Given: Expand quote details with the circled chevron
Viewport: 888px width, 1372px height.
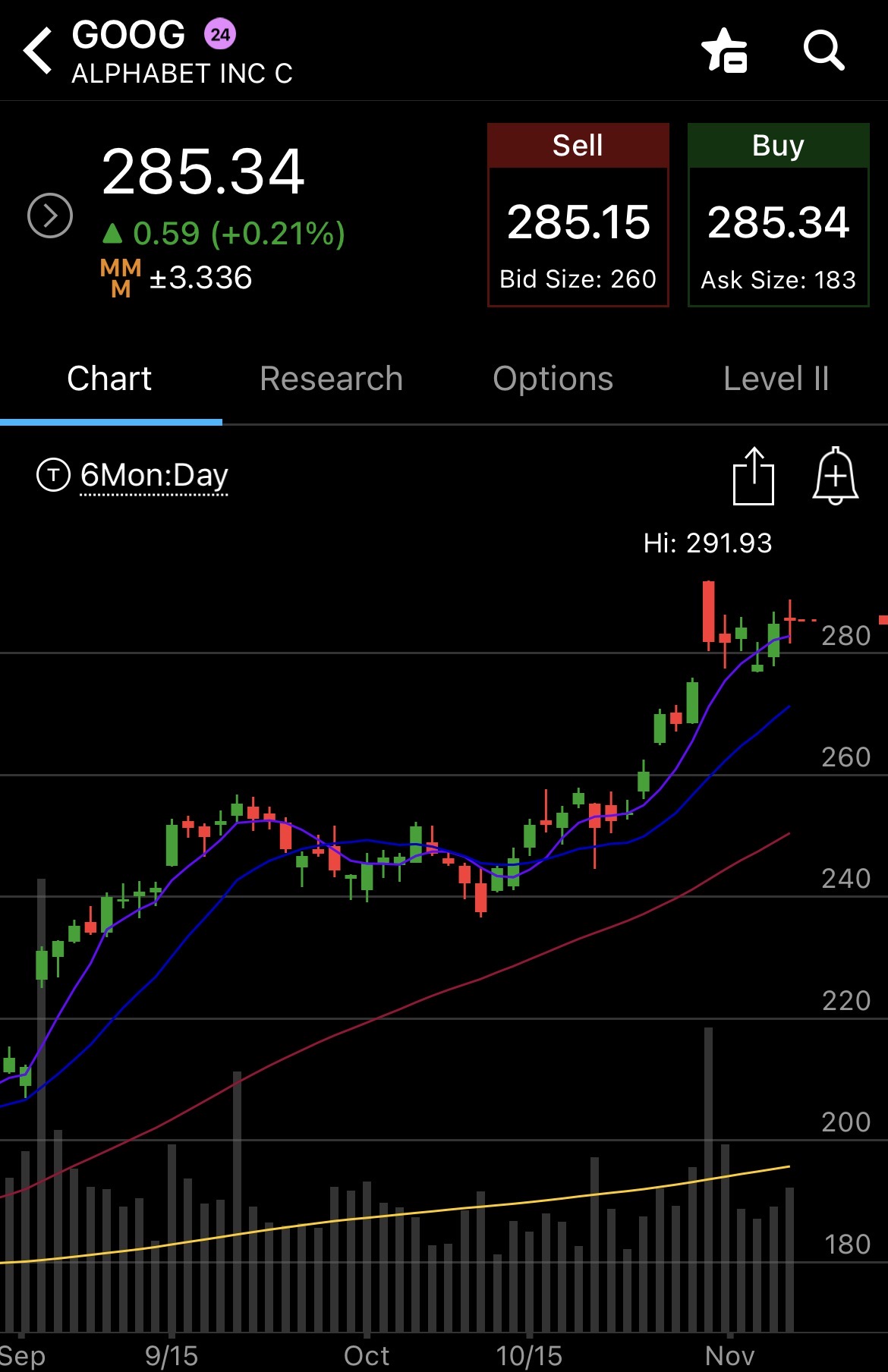Looking at the screenshot, I should click(50, 216).
